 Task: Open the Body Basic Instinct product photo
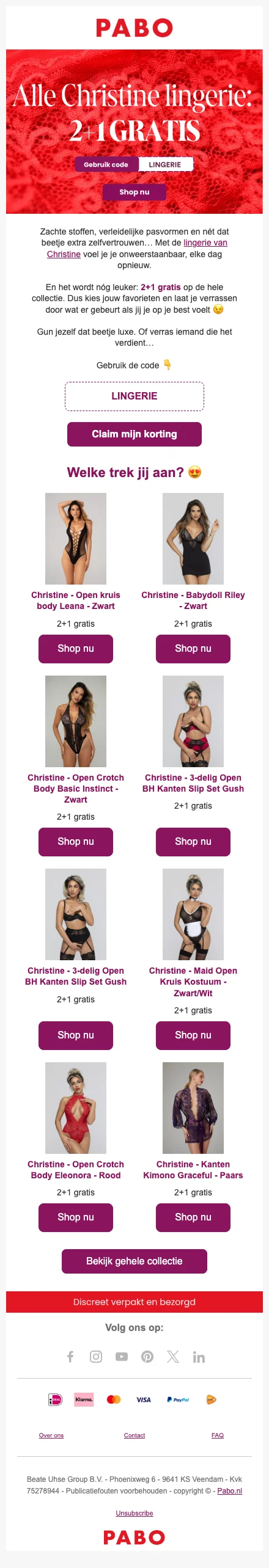tap(76, 721)
